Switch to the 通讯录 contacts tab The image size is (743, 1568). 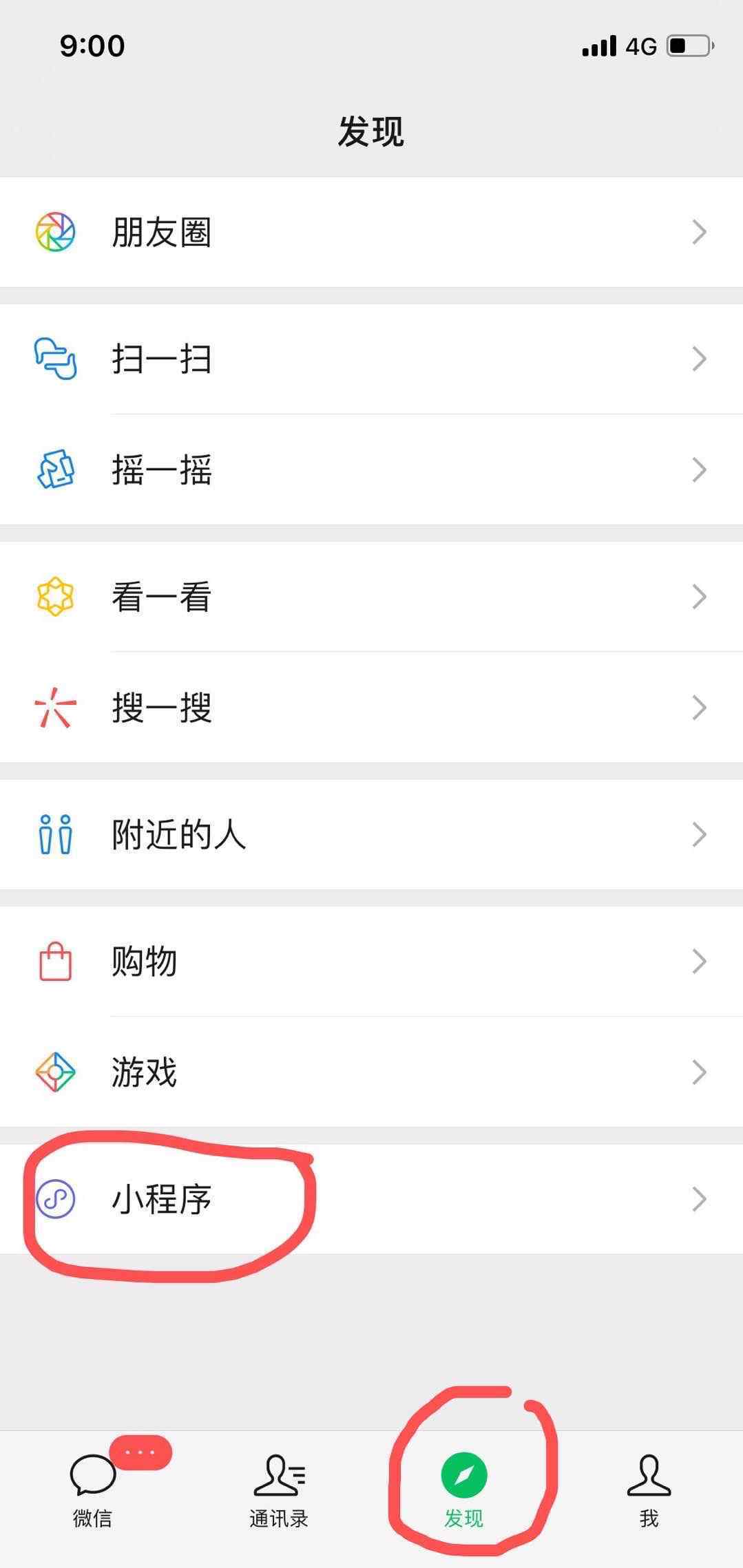point(279,1491)
